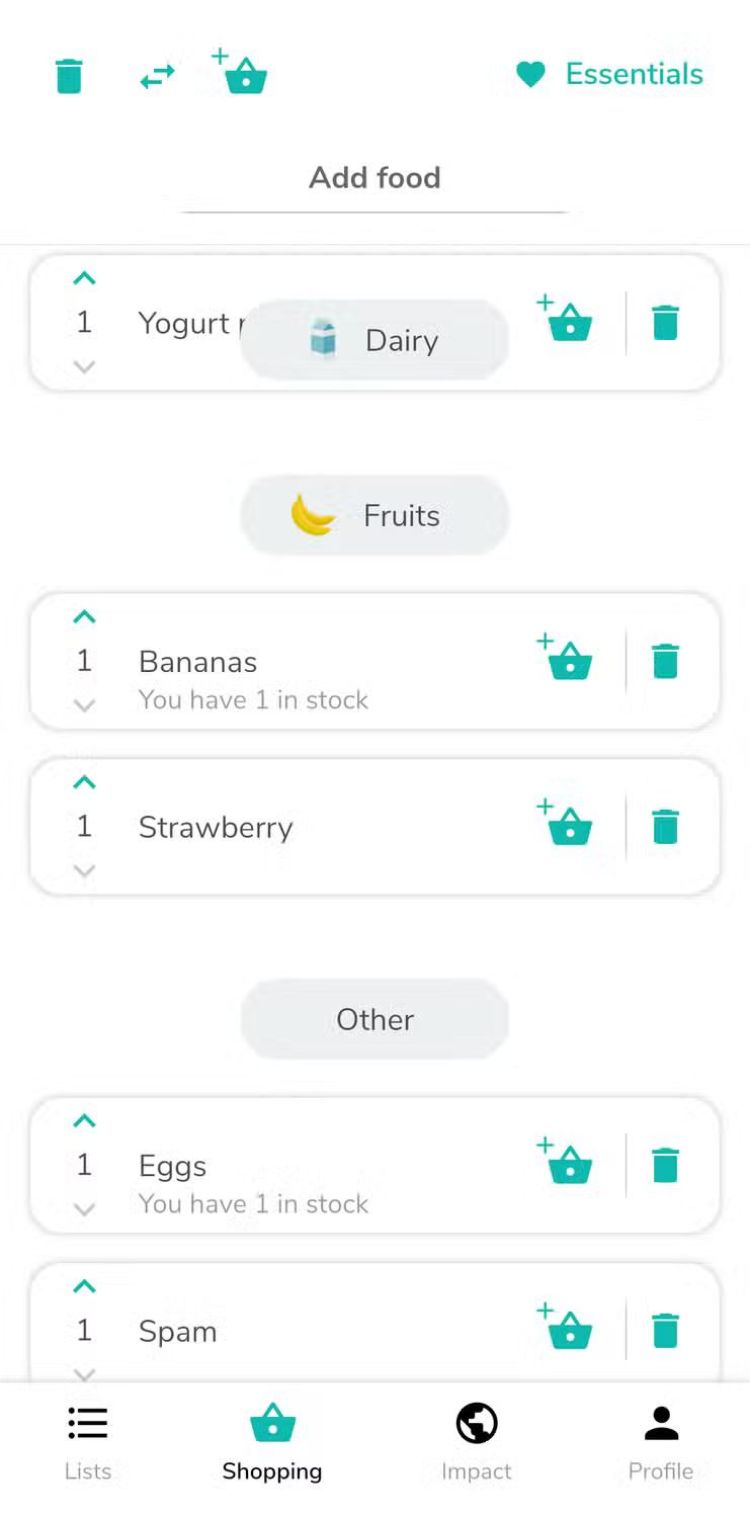Add Strawberry to the basket
The height and width of the screenshot is (1518, 750).
tap(567, 825)
